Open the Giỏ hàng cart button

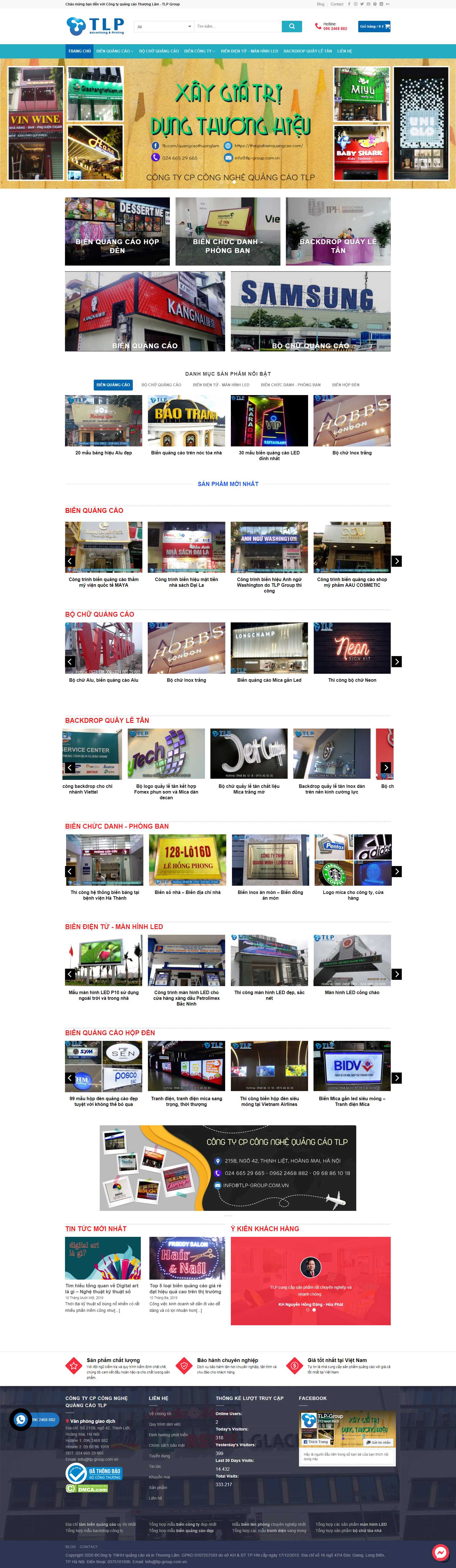pos(374,26)
